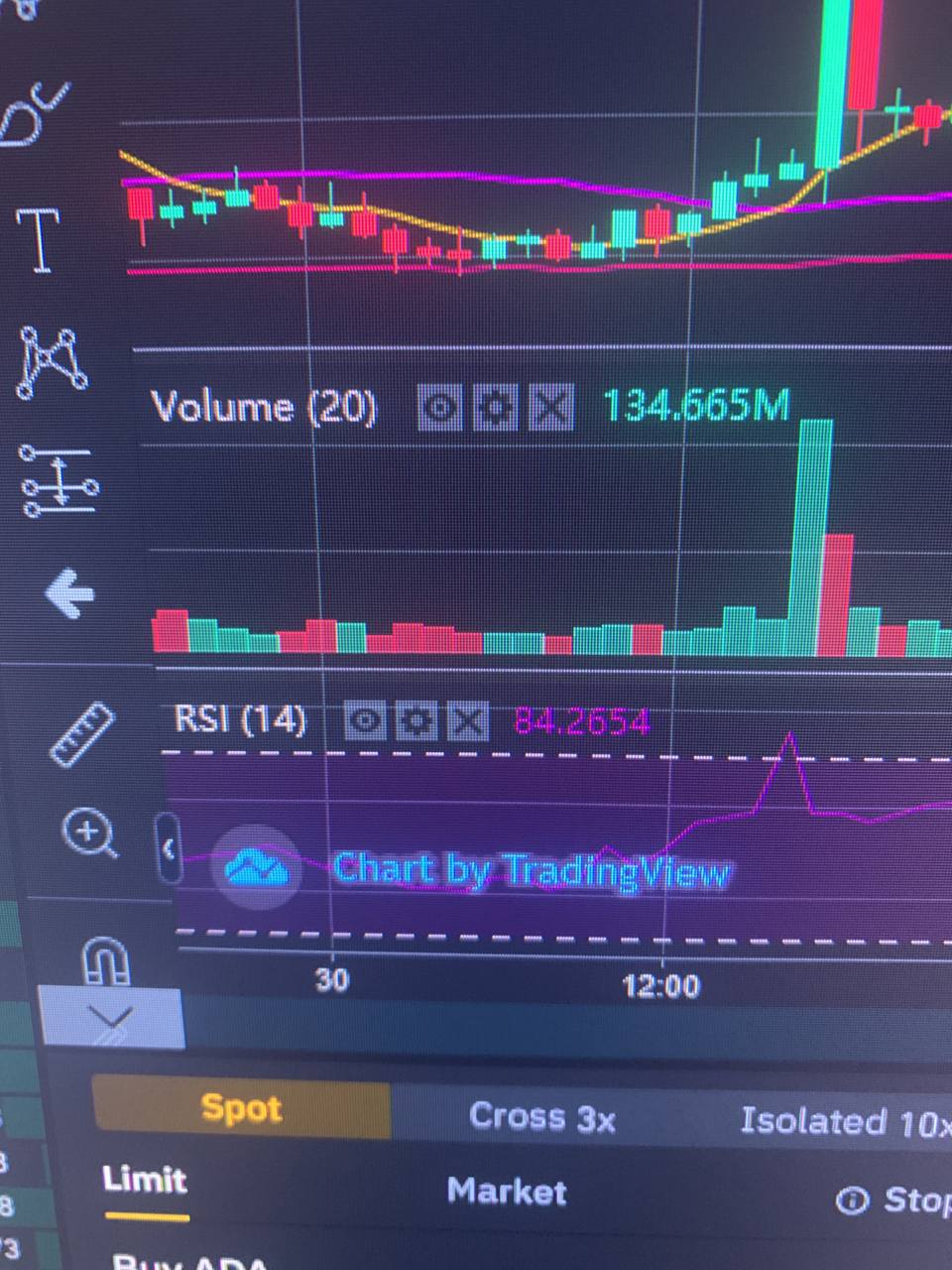Viewport: 952px width, 1270px height.
Task: Remove the Volume indicator
Action: (x=551, y=407)
